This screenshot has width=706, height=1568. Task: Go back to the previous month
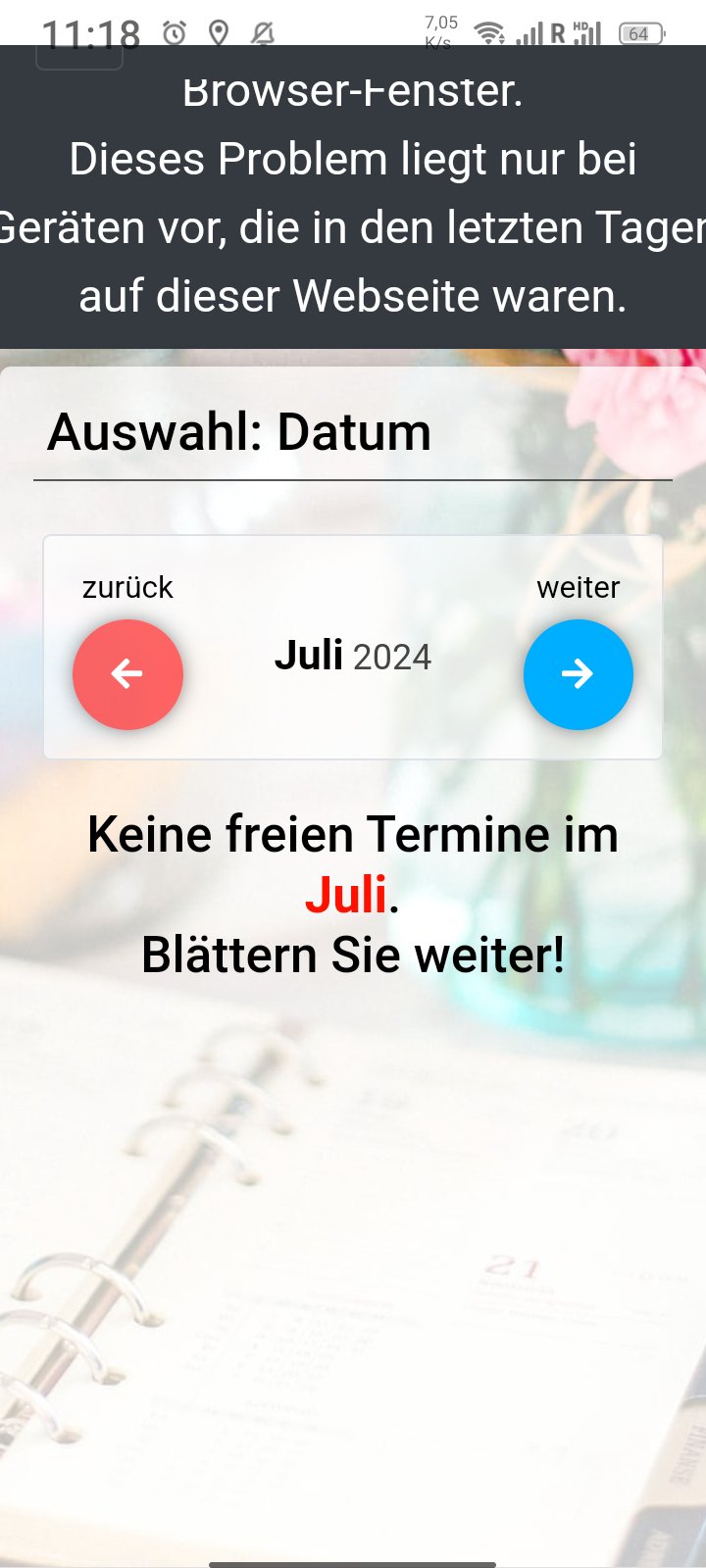127,674
